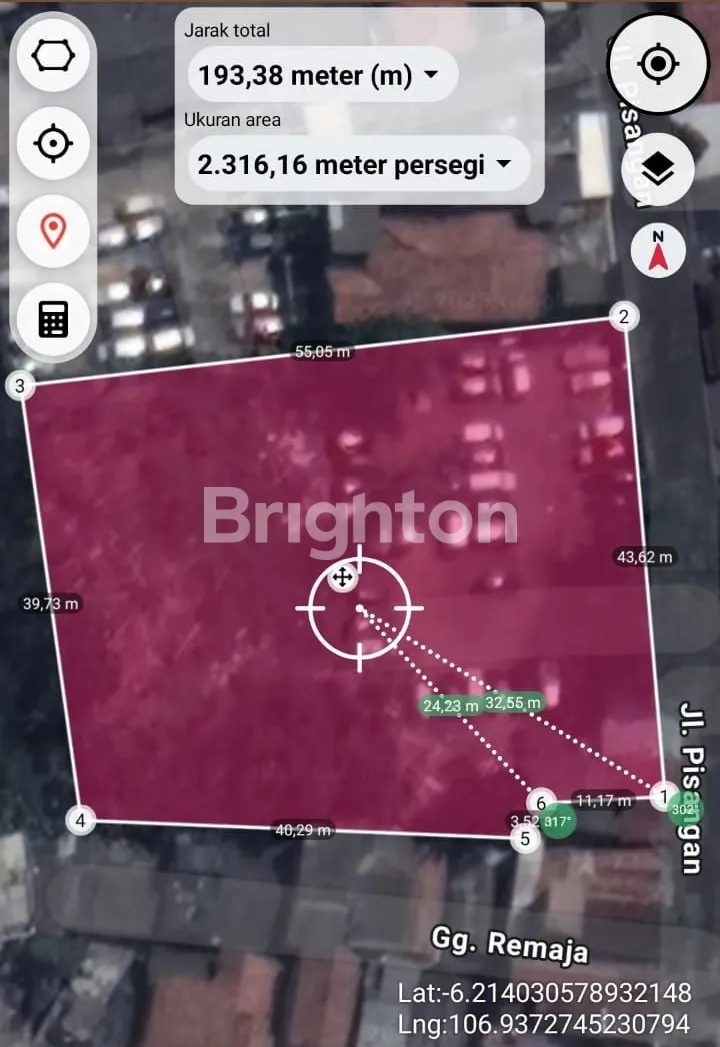This screenshot has width=720, height=1047.
Task: Select vertex point 3 of the polygon
Action: [x=20, y=385]
